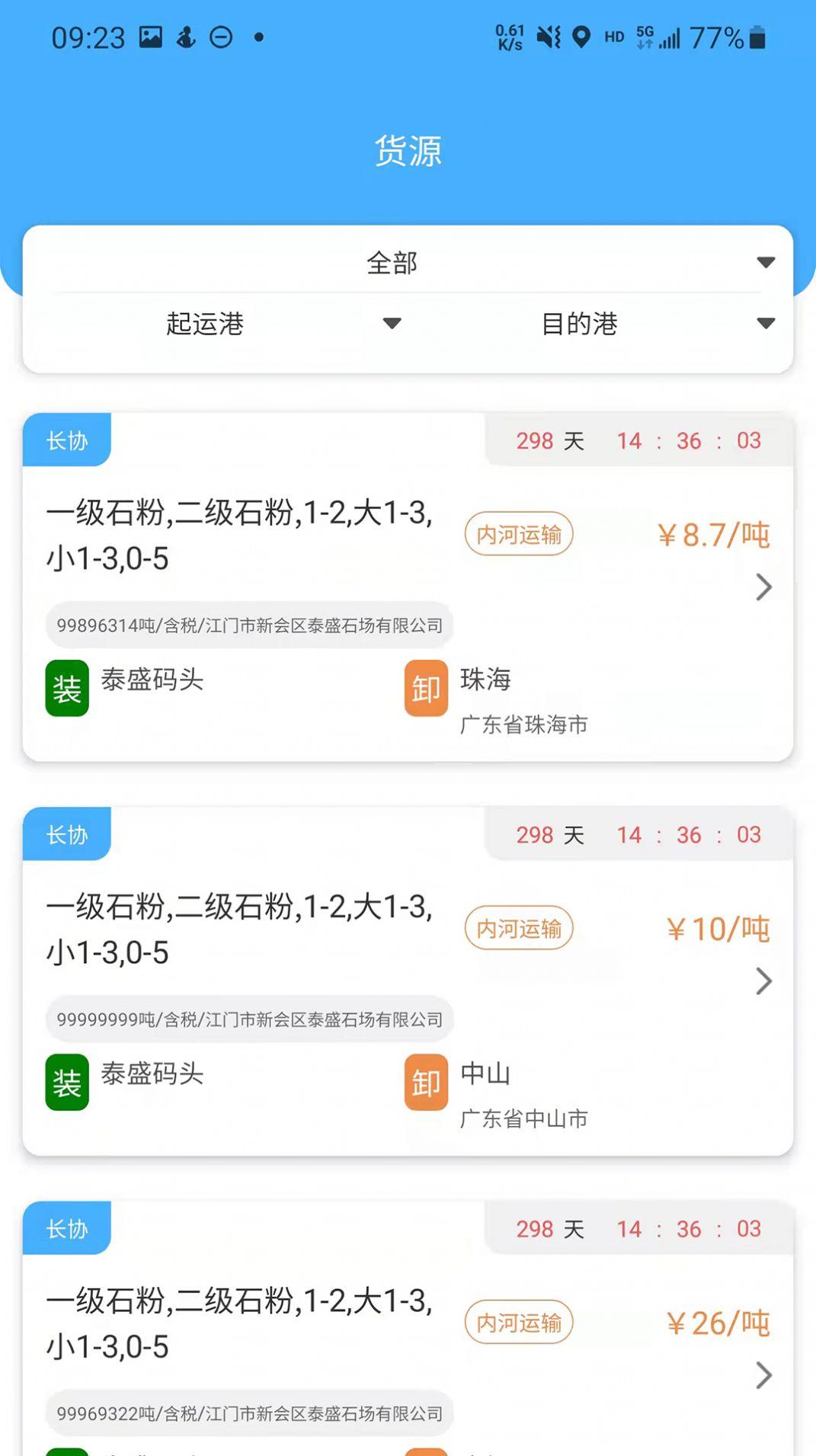Screen dimensions: 816x1456
Task: Open the cargo card priced ¥10/吨
Action: click(x=408, y=981)
